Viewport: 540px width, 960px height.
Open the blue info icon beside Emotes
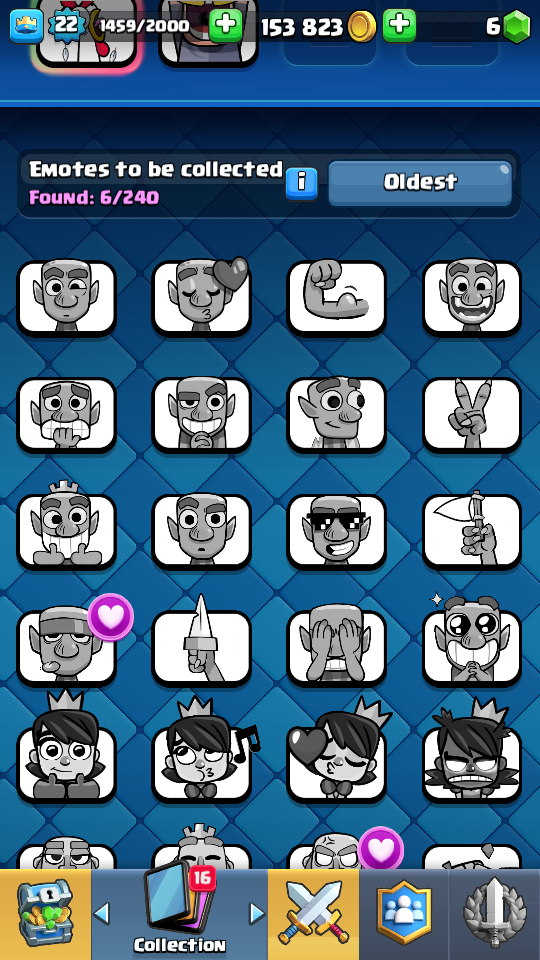(x=302, y=183)
